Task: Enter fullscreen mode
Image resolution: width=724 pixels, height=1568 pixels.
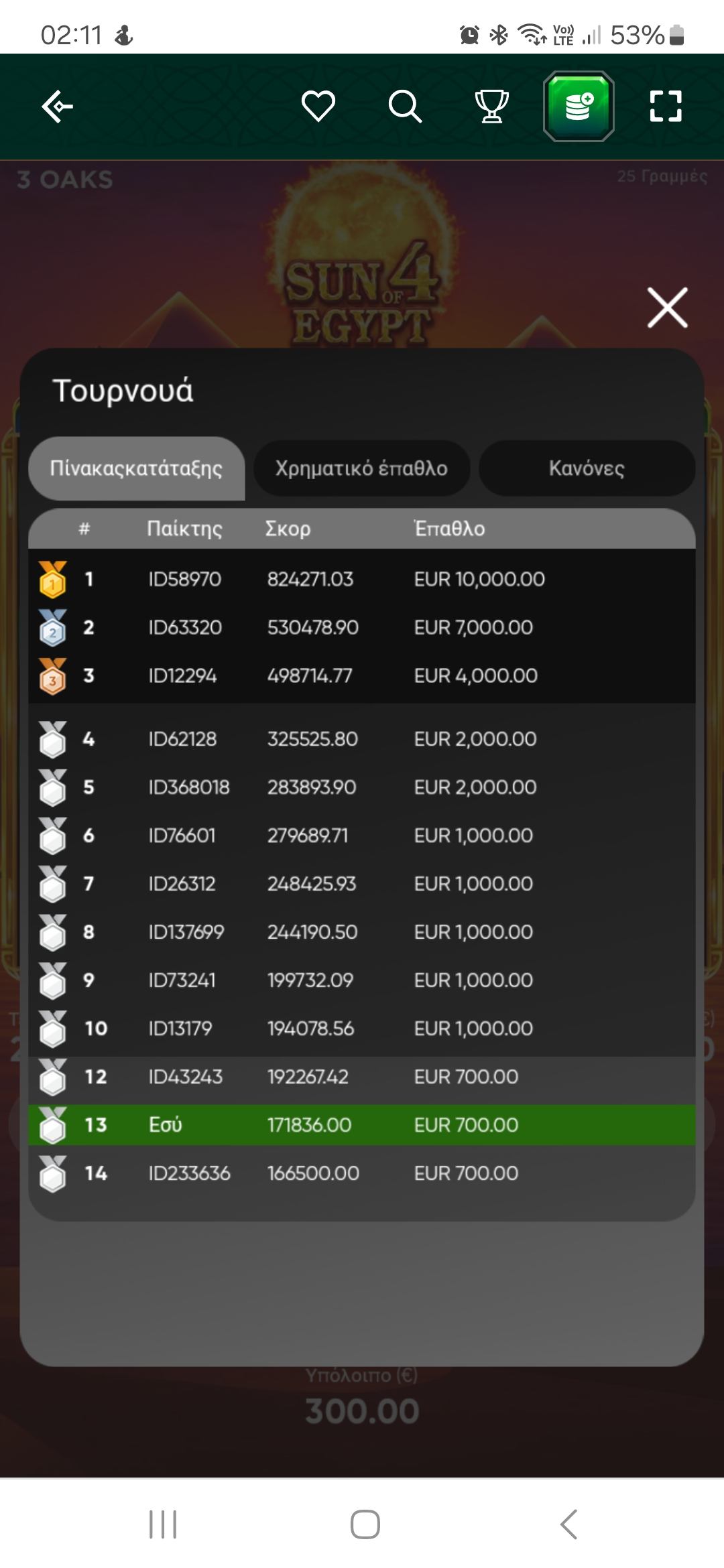Action: (666, 106)
